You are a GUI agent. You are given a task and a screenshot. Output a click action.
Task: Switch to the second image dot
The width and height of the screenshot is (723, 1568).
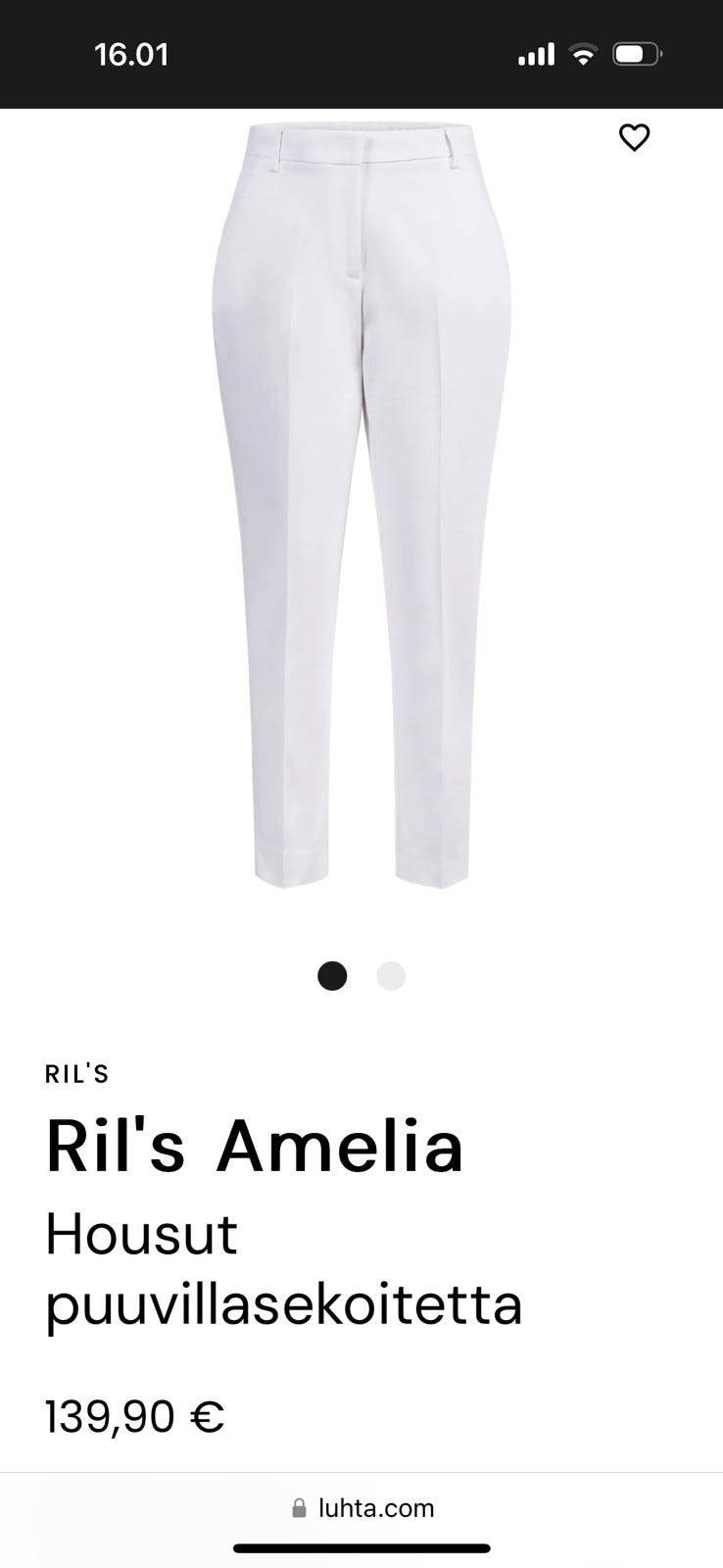click(x=391, y=976)
